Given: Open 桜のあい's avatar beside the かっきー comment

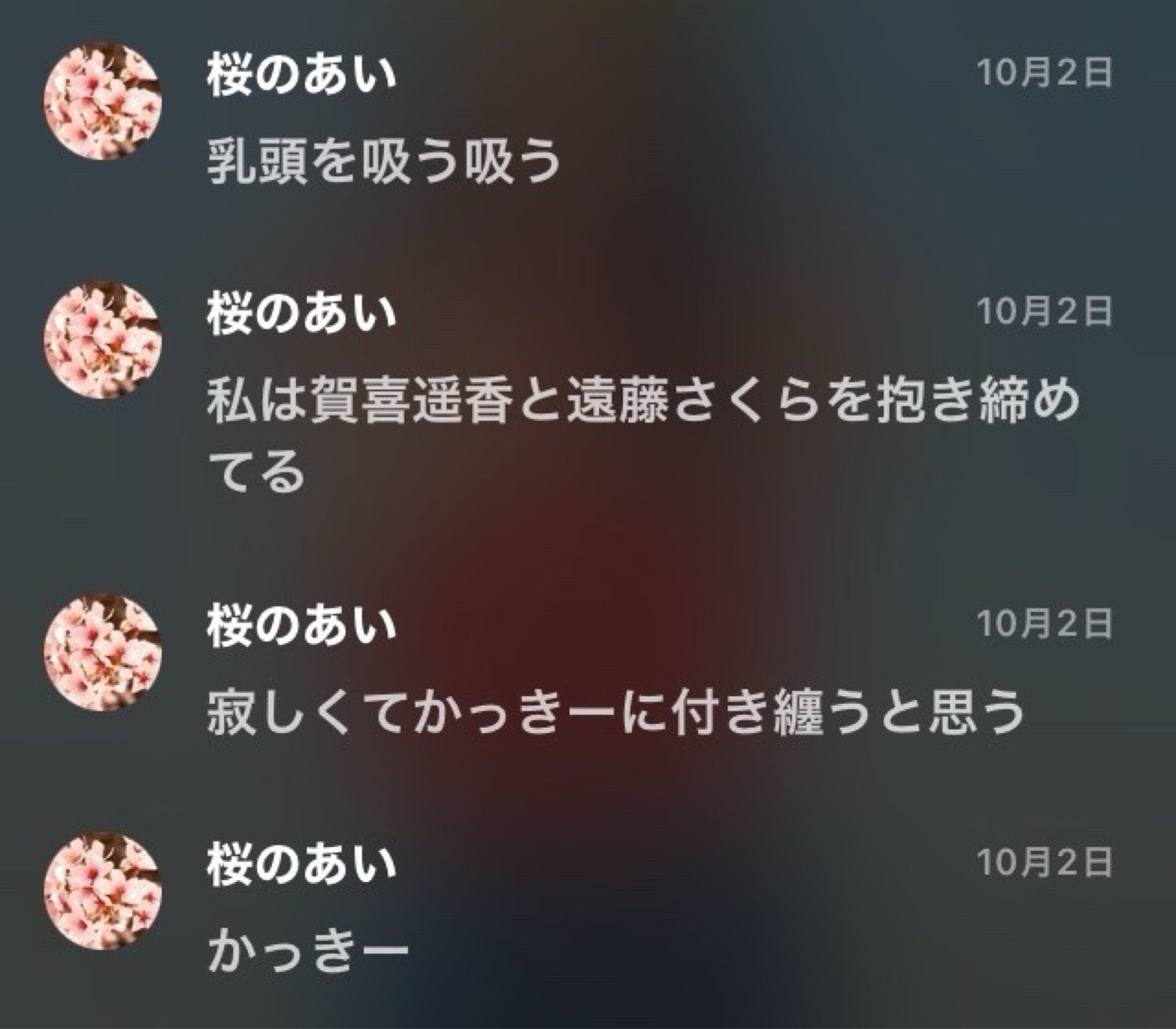Looking at the screenshot, I should click(103, 891).
